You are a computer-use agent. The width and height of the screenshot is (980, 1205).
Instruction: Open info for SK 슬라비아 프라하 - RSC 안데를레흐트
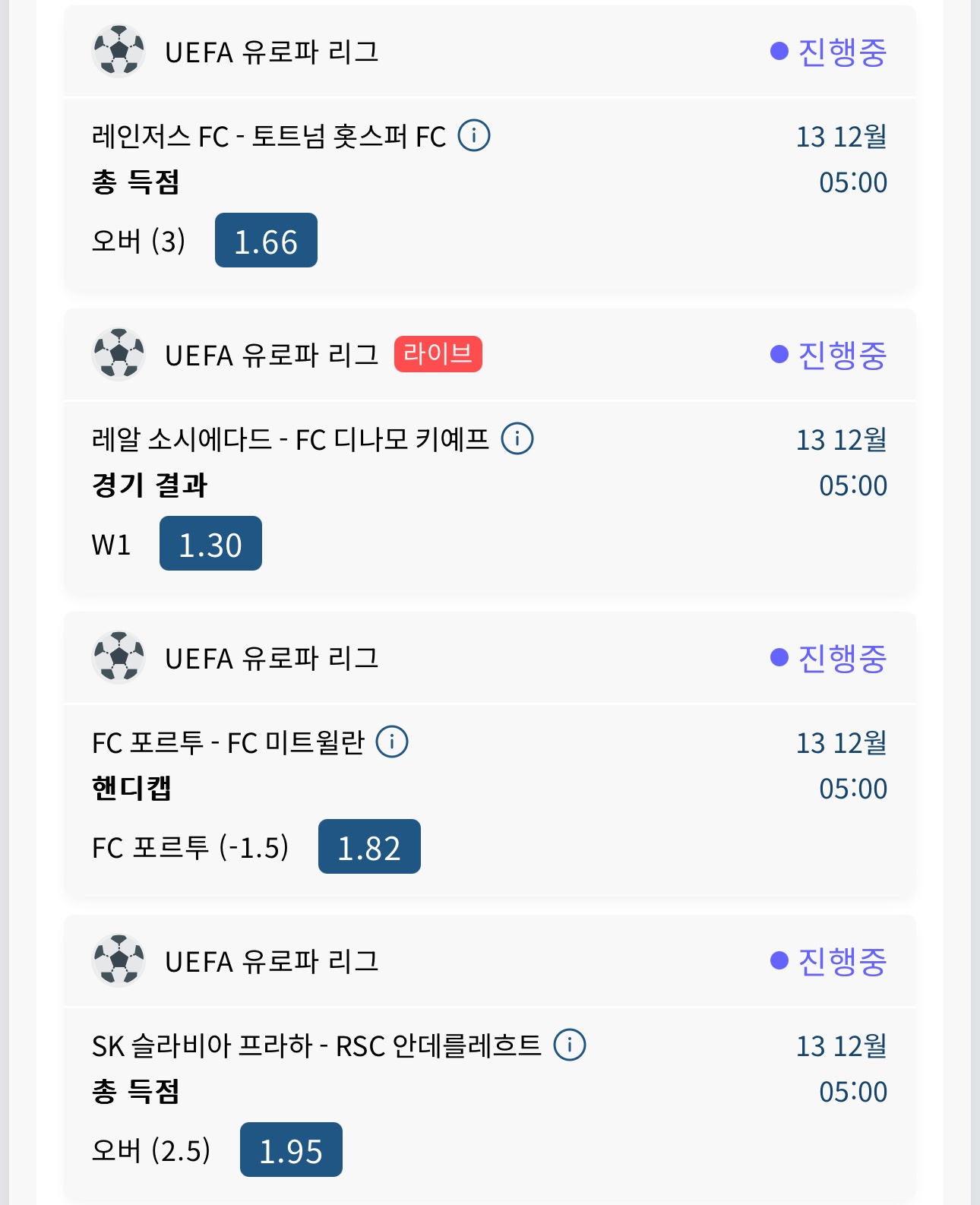569,1045
